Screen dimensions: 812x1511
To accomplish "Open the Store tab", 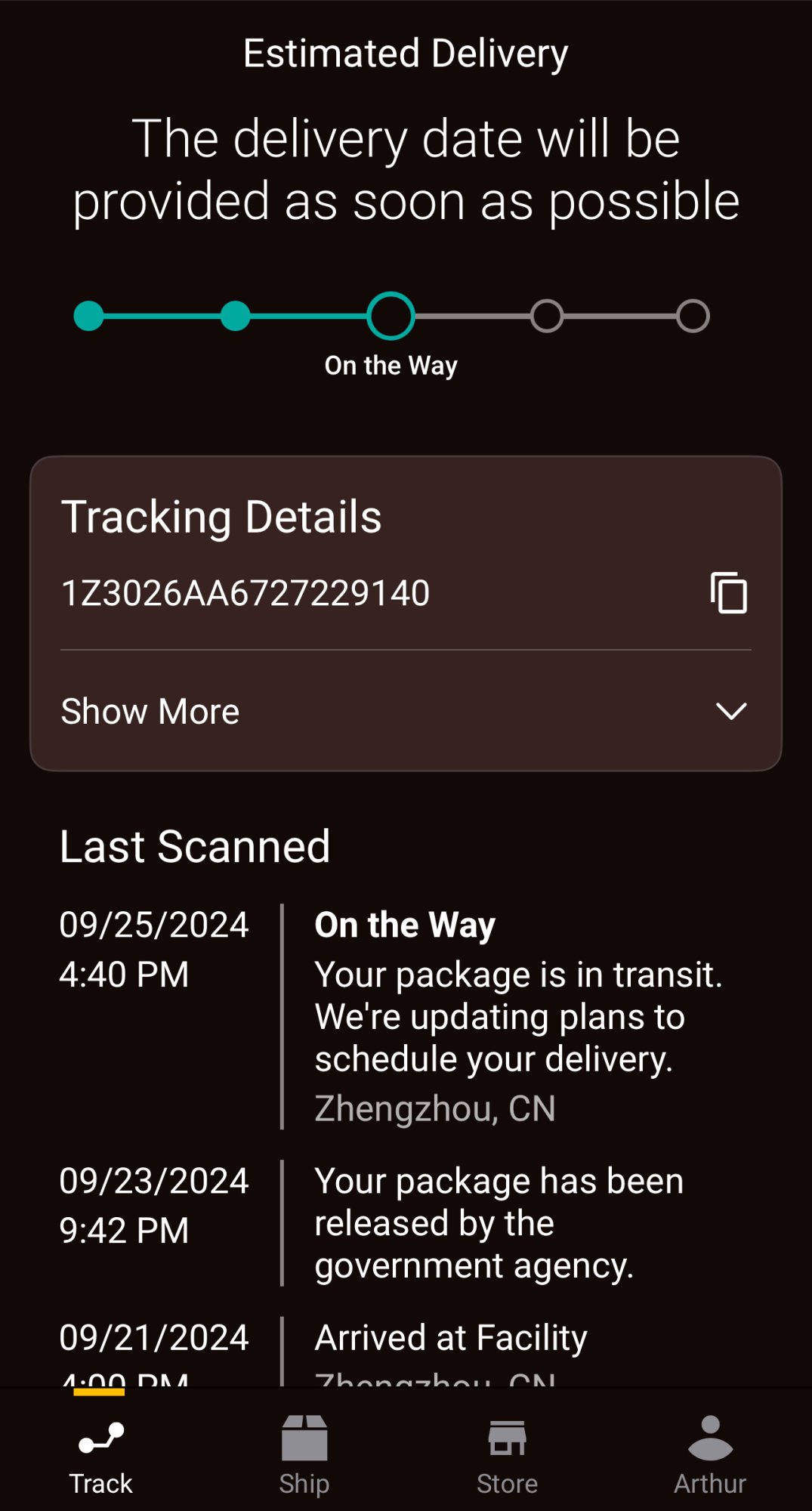I will point(507,1455).
